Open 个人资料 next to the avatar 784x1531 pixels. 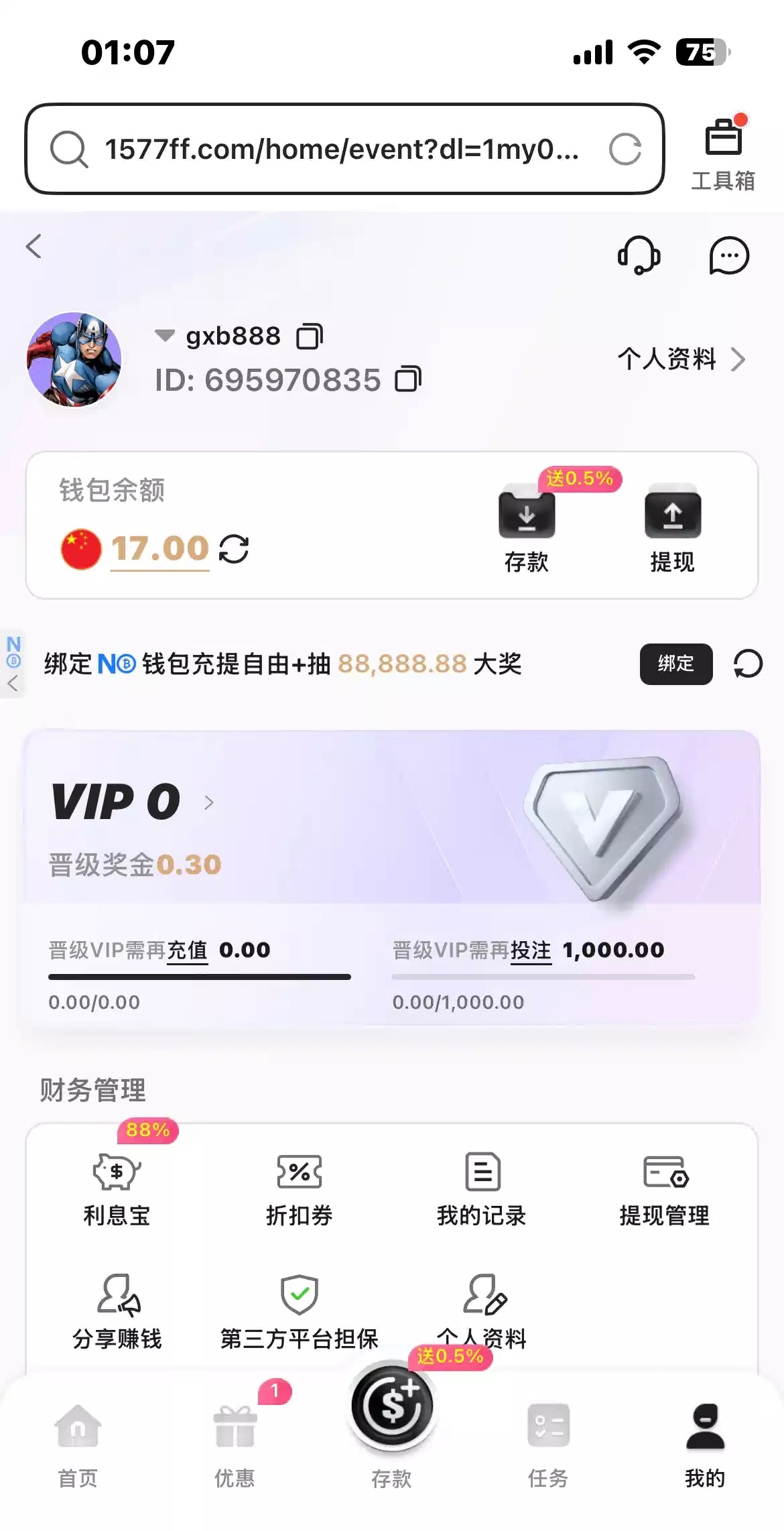coord(679,359)
